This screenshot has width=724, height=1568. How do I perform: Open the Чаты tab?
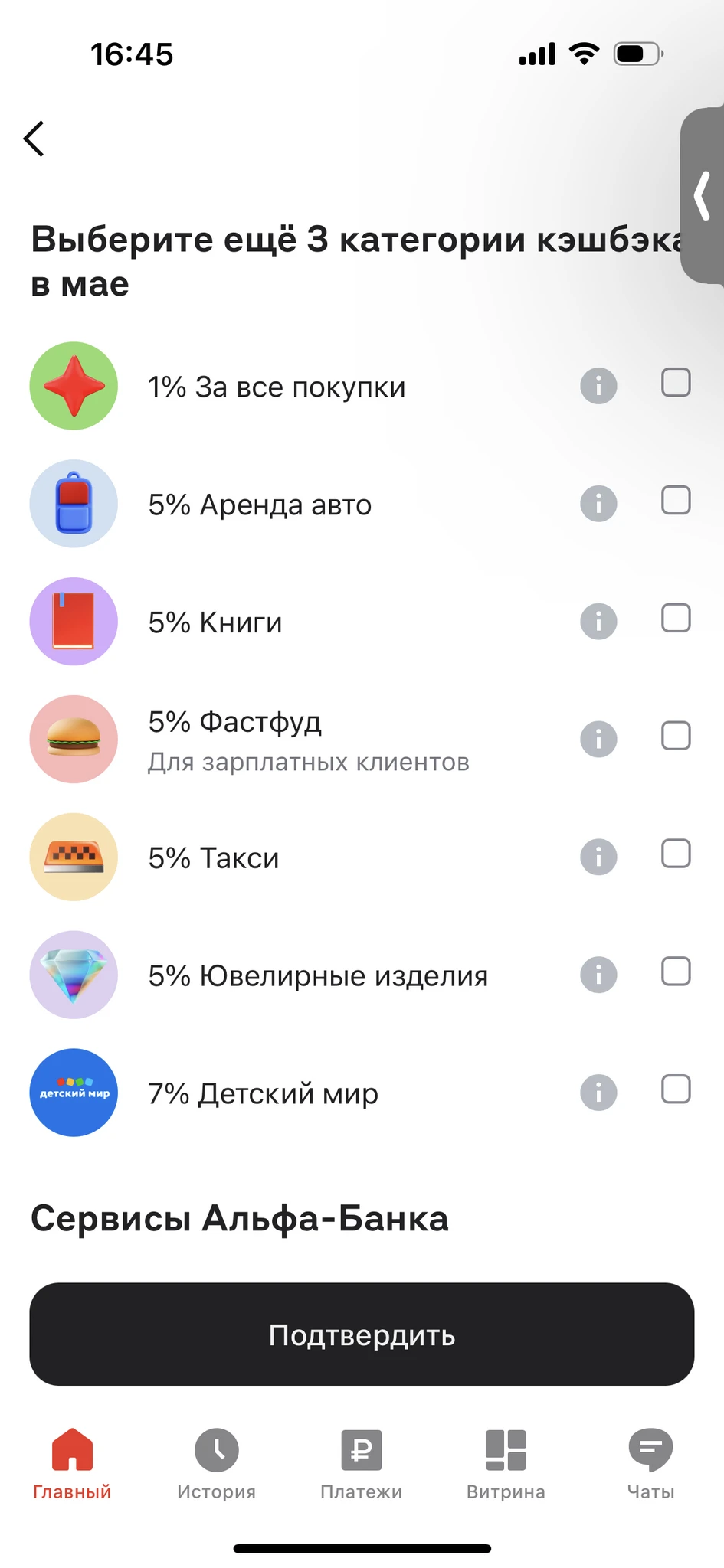coord(650,1464)
